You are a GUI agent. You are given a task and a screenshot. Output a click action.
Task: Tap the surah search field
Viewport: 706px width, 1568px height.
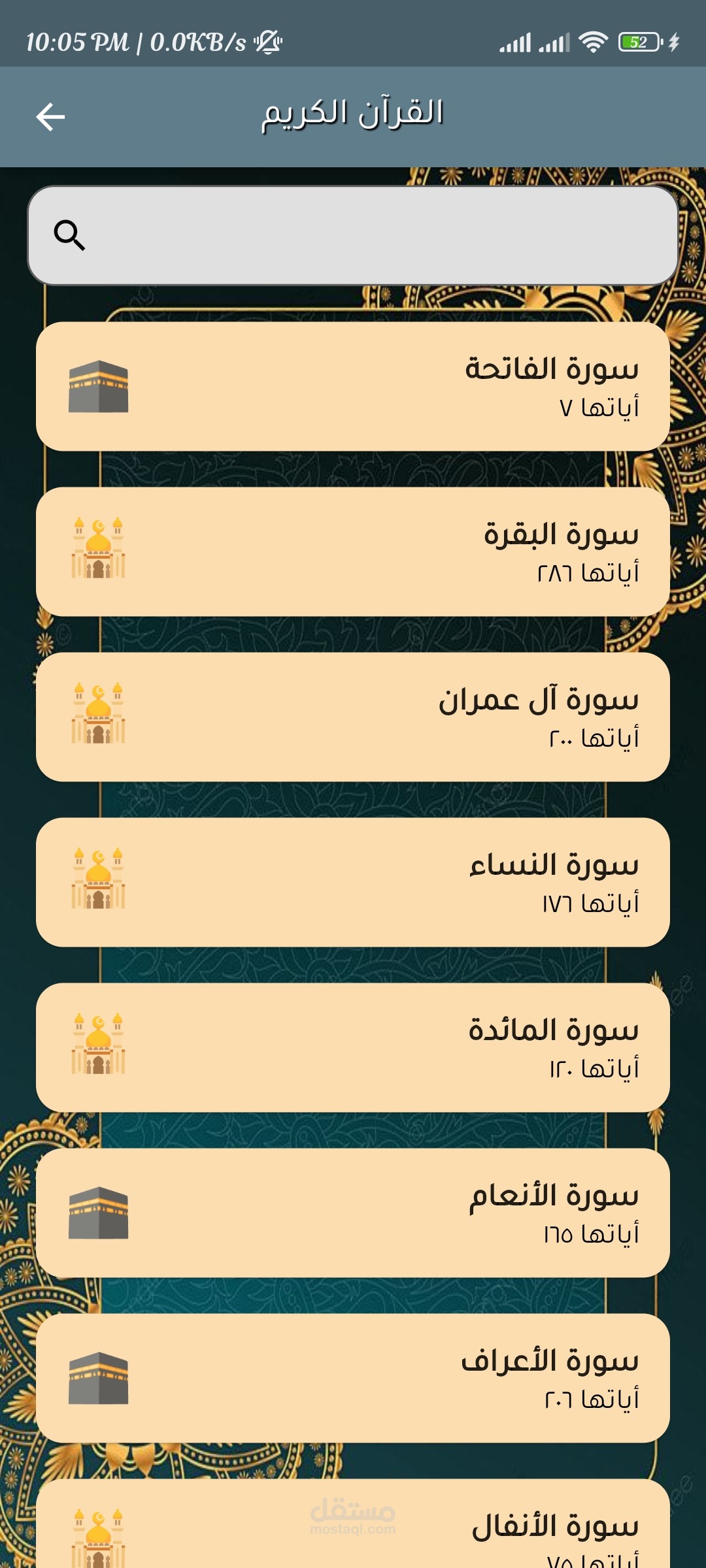click(353, 235)
